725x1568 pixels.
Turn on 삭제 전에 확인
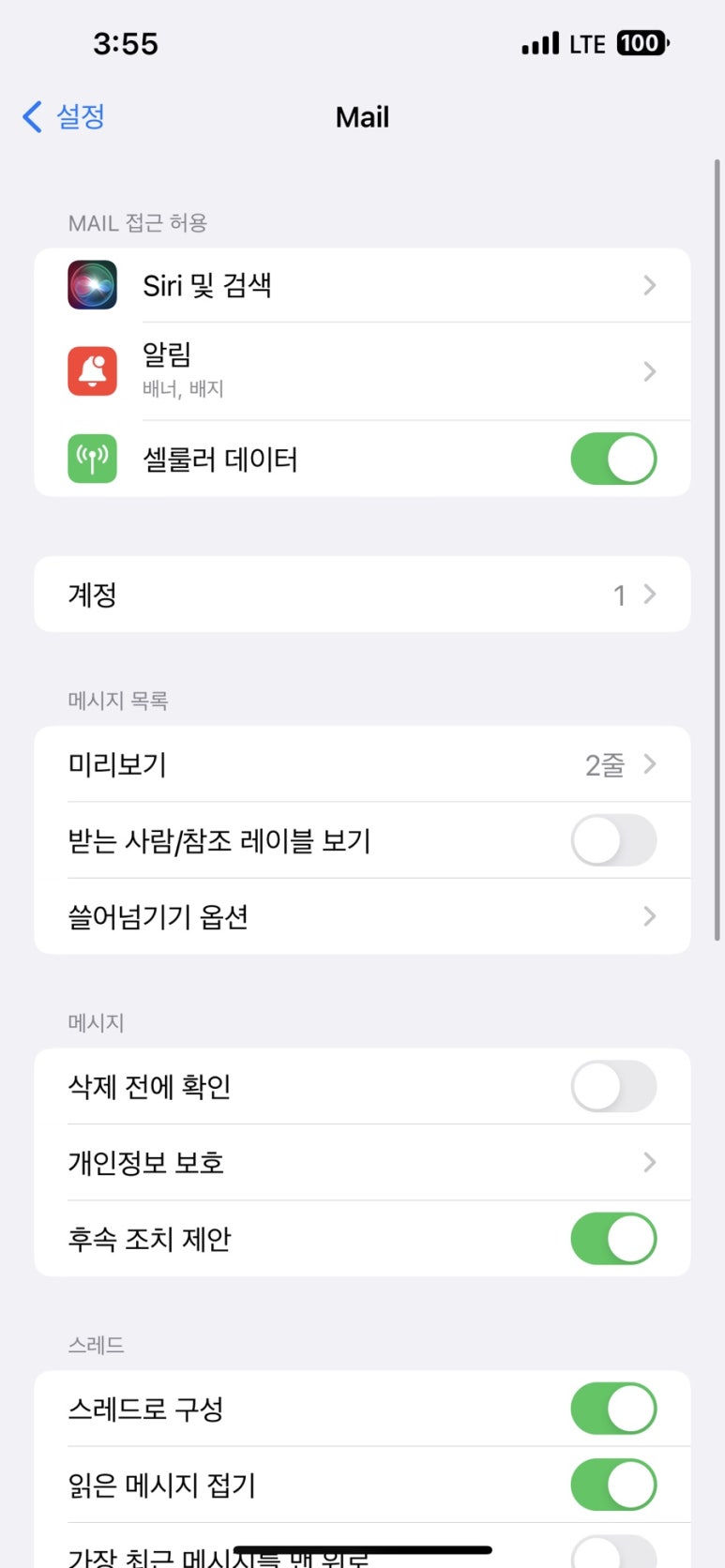pyautogui.click(x=613, y=1086)
